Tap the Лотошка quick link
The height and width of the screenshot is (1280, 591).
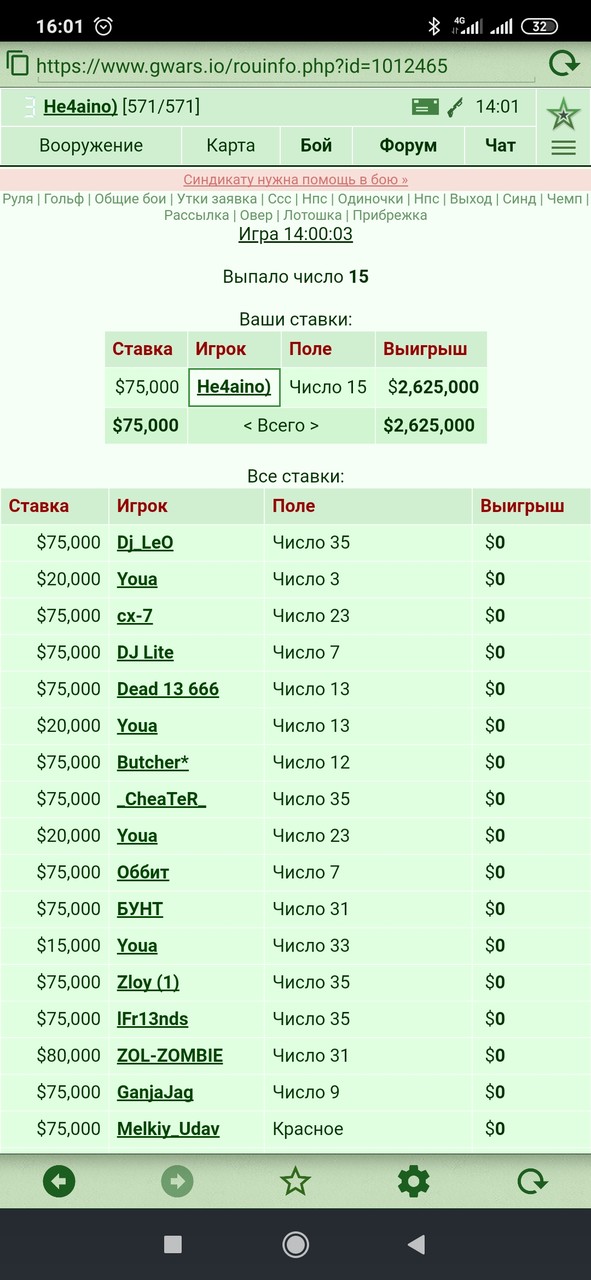[x=313, y=215]
